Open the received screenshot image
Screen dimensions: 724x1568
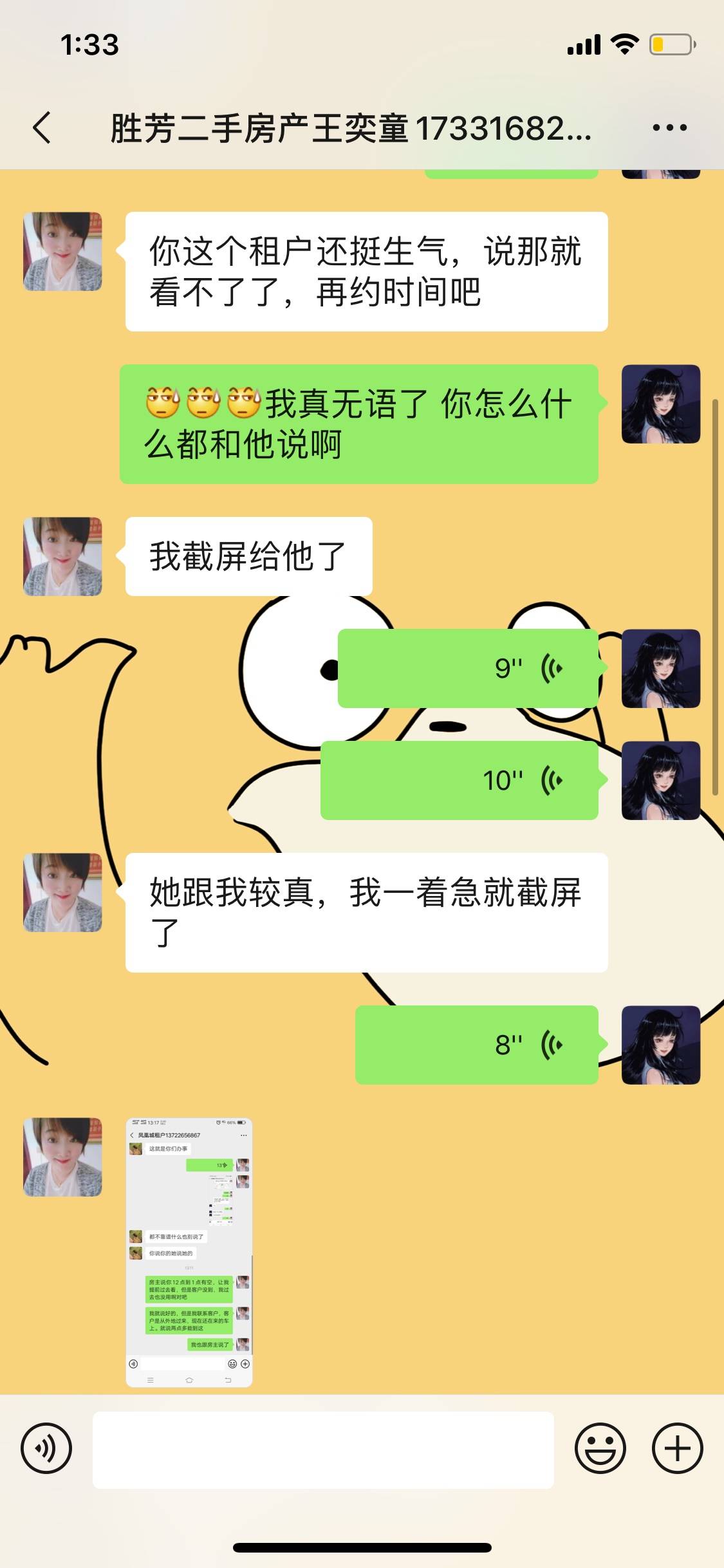[189, 1252]
